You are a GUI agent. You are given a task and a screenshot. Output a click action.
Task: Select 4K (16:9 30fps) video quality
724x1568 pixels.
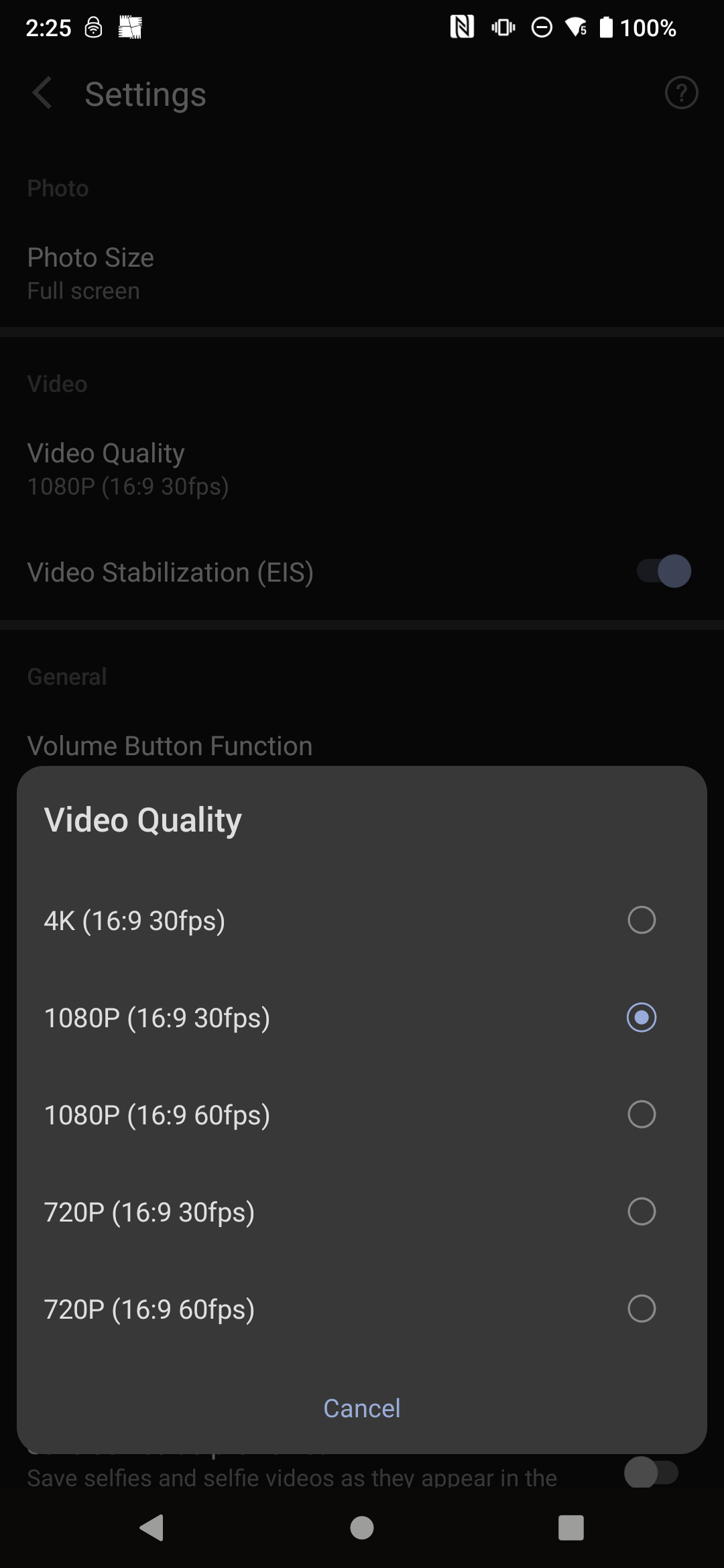[x=362, y=920]
